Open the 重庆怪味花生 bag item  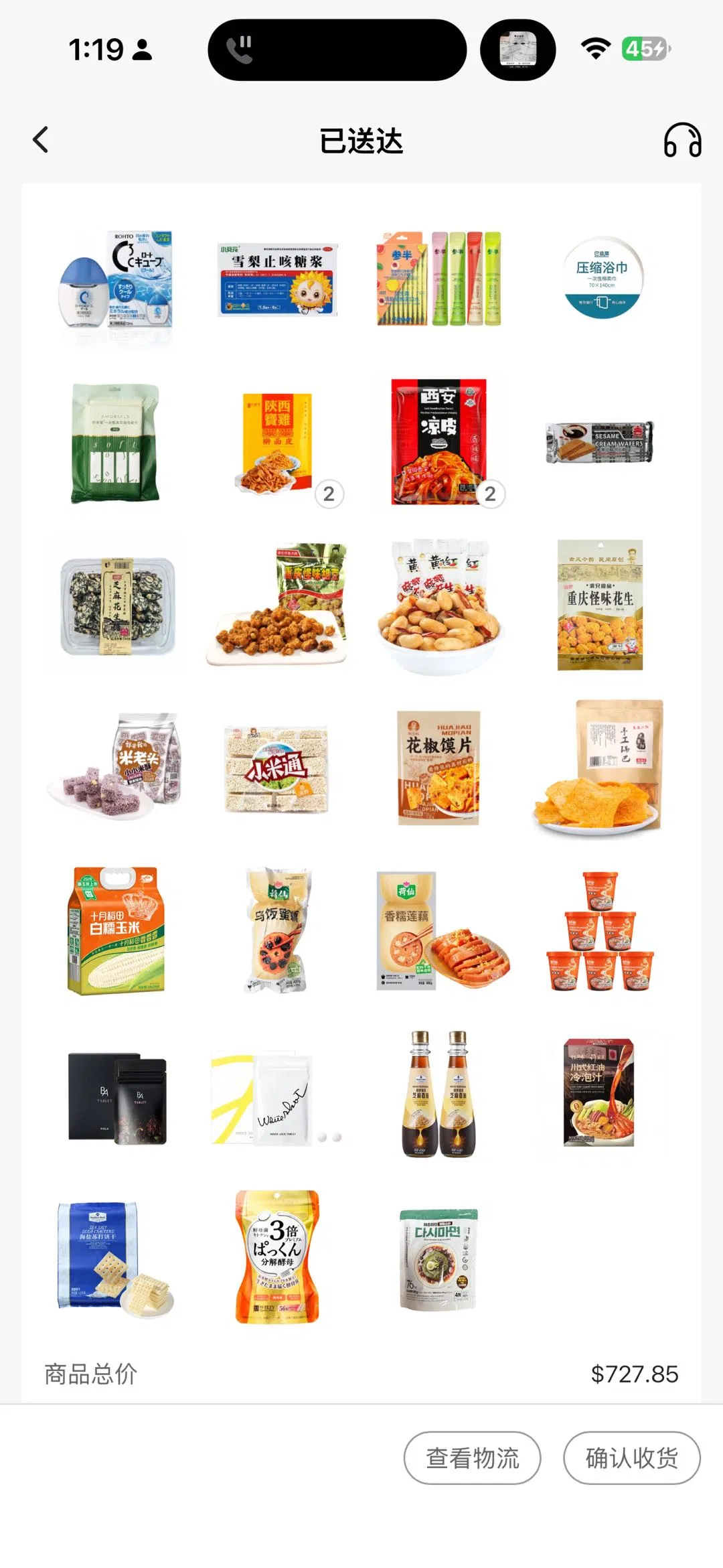pos(600,605)
